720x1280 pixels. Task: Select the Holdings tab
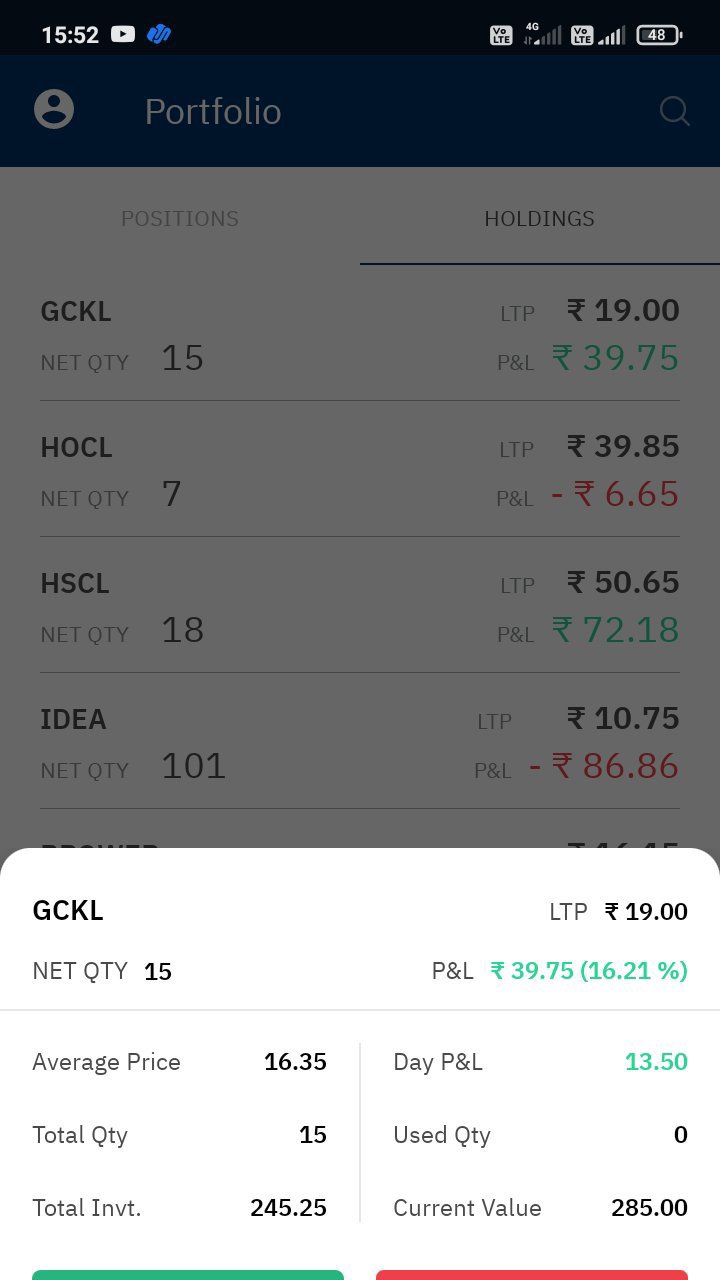(539, 219)
